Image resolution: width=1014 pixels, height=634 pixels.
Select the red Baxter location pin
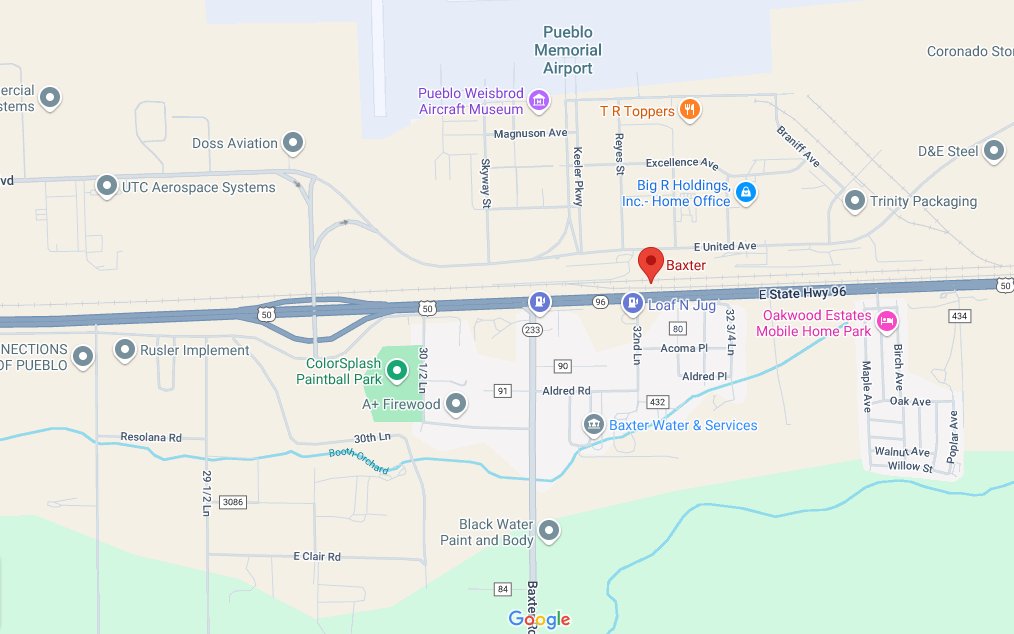[x=651, y=262]
